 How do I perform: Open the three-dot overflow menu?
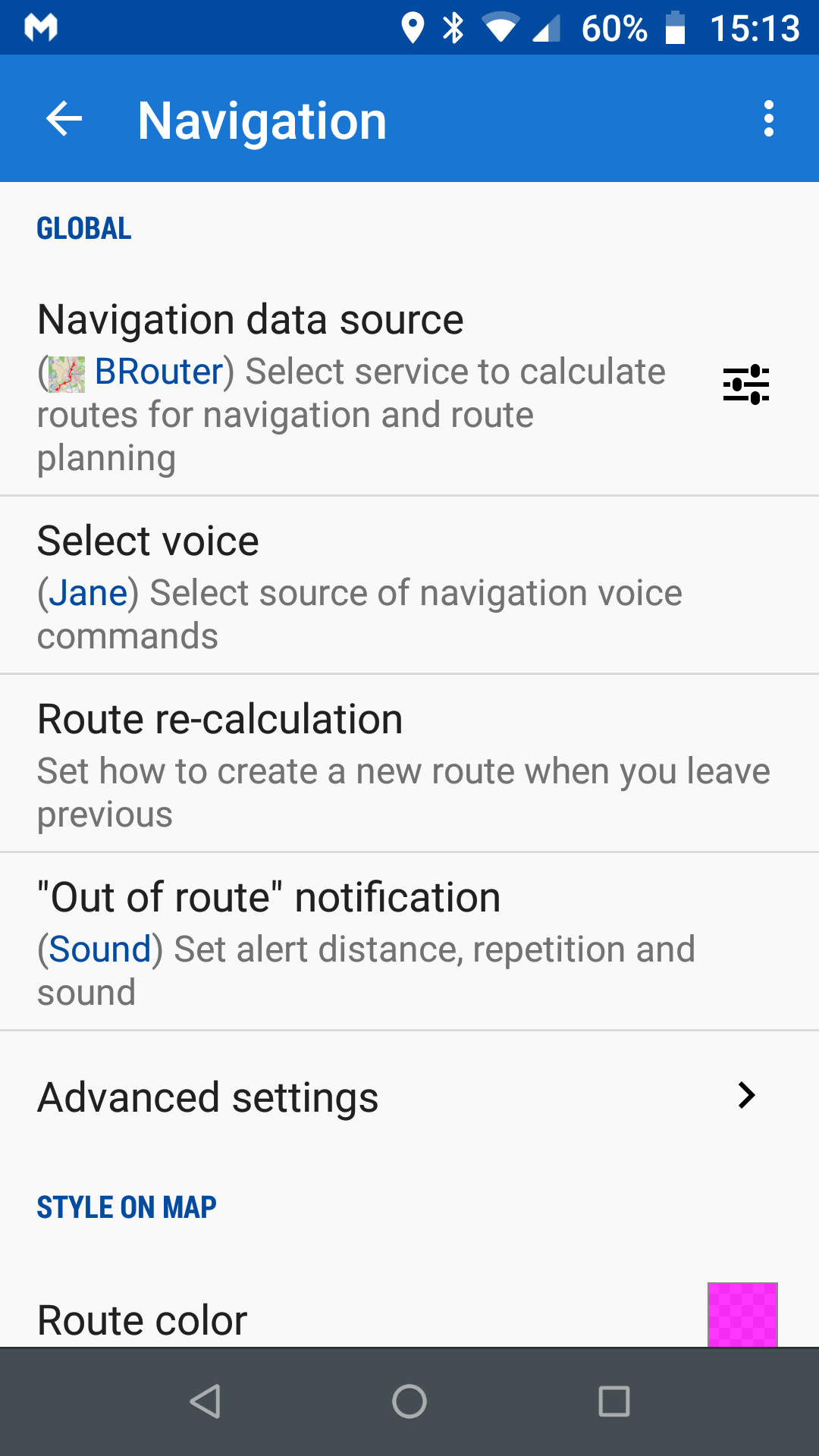768,119
